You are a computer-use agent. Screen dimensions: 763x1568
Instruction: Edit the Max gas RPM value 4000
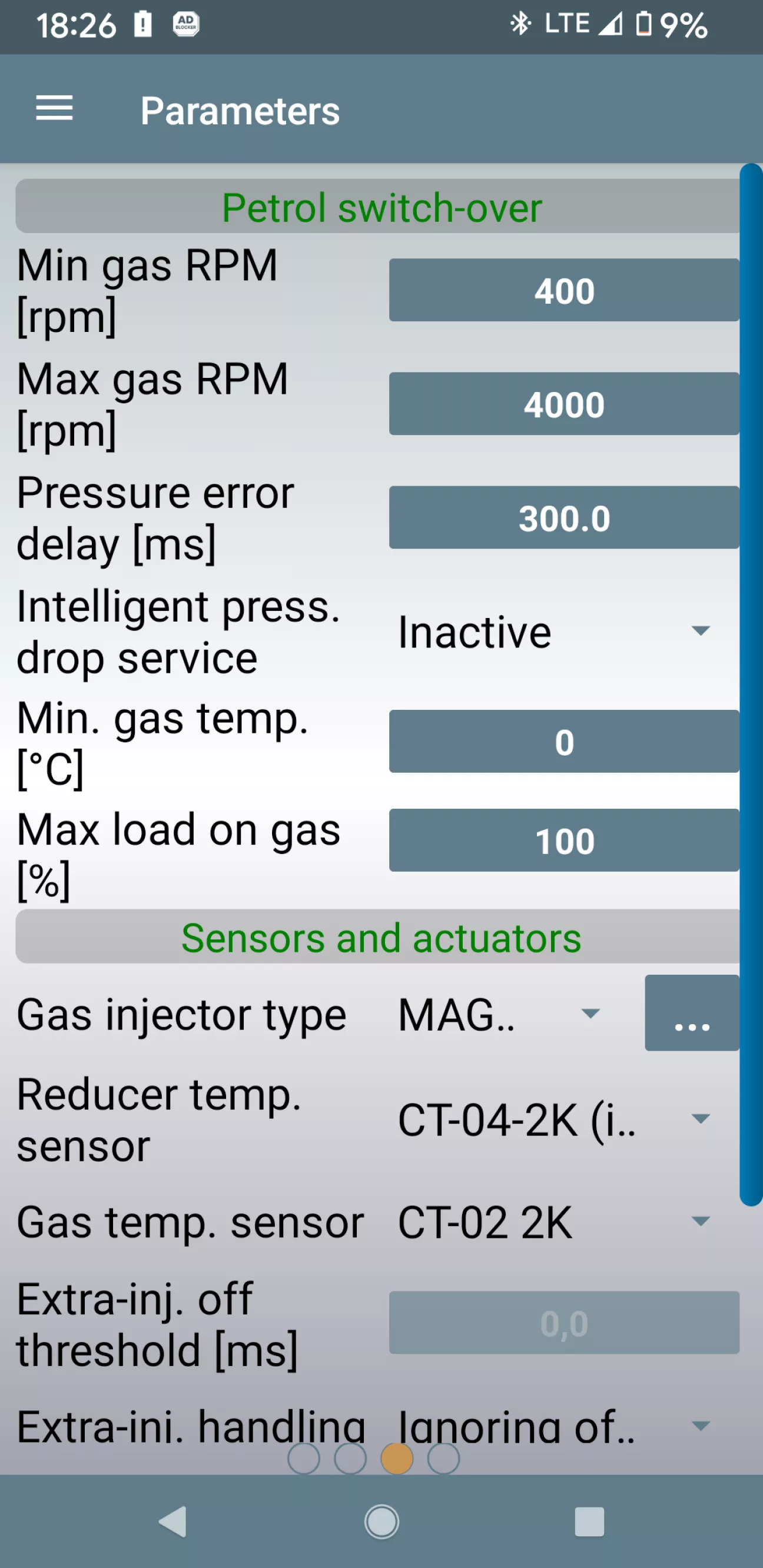point(564,404)
